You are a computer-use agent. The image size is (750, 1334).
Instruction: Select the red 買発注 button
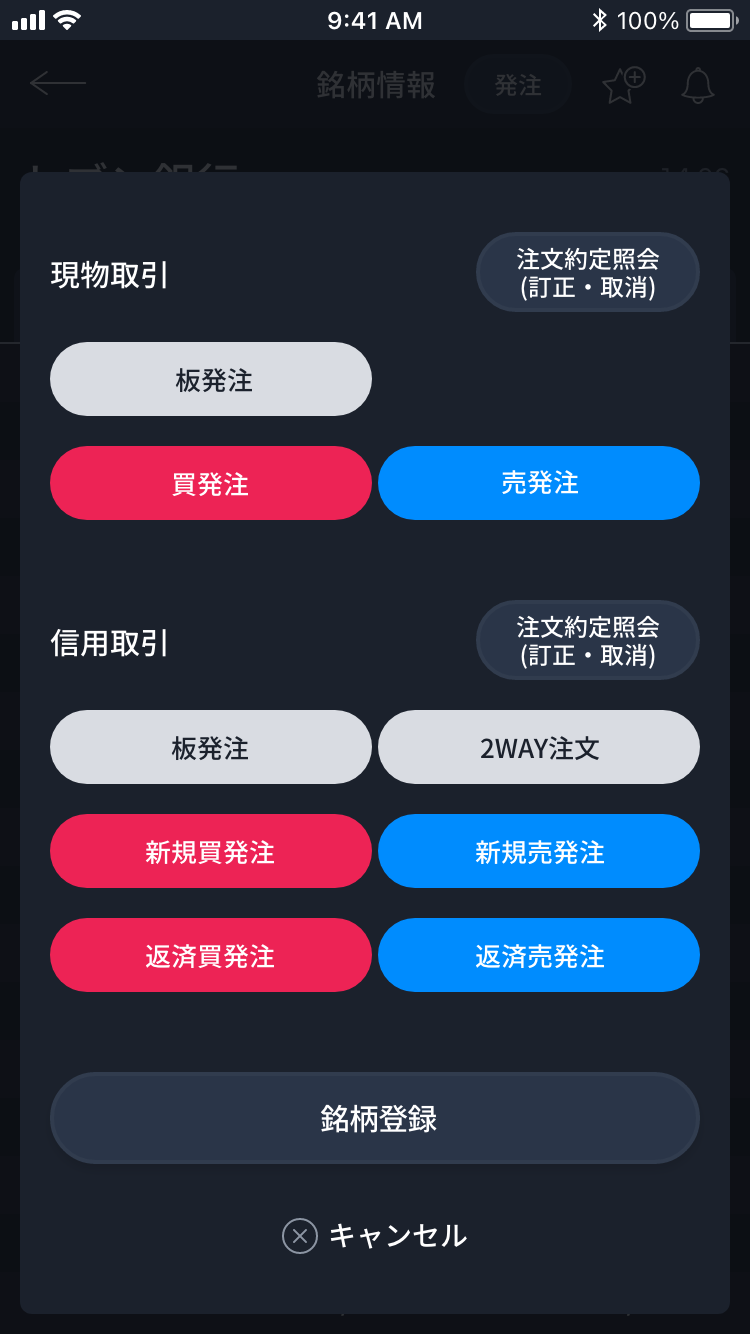(211, 483)
